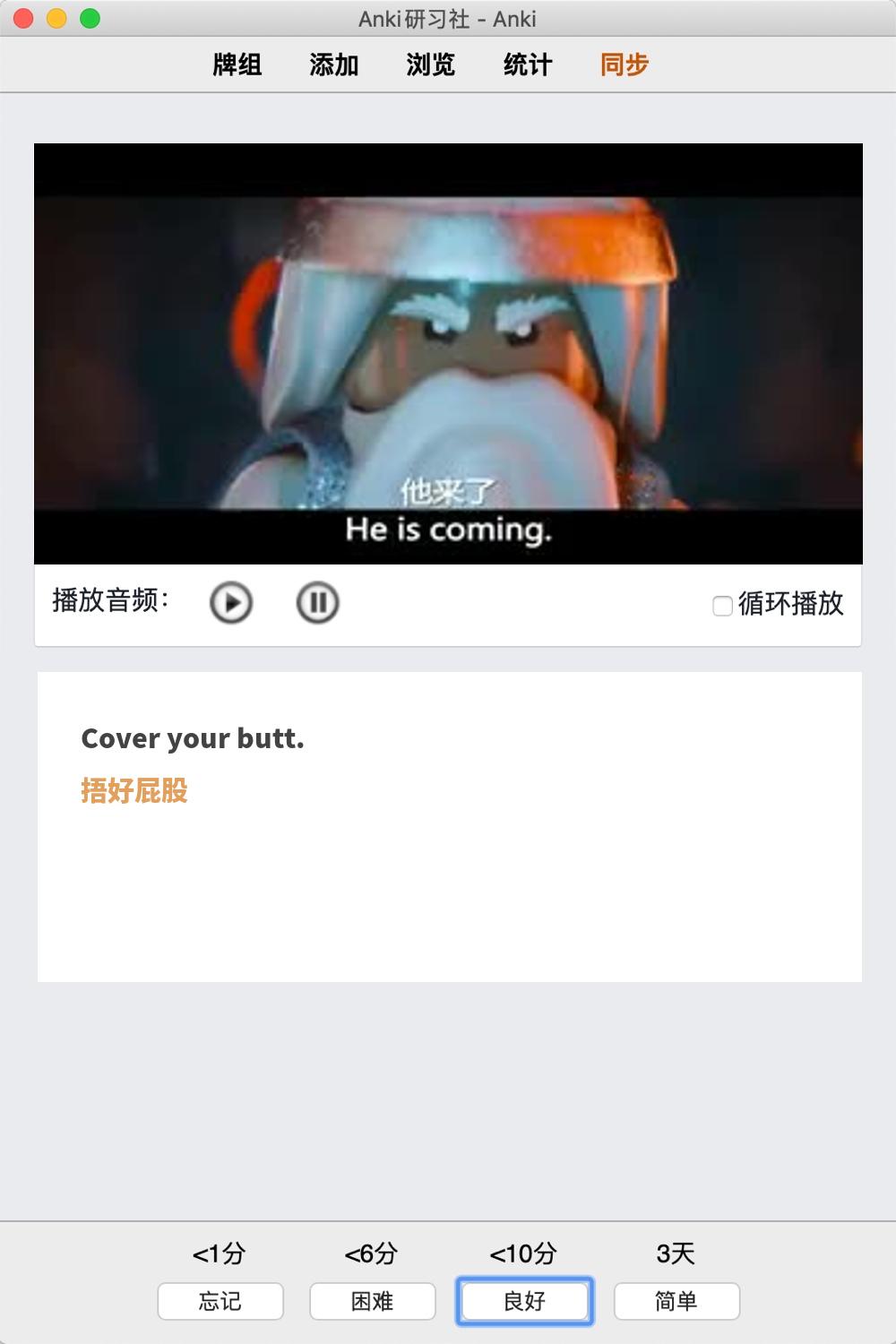Screen dimensions: 896x1344
Task: Rate the card as 忘记
Action: click(x=220, y=1301)
